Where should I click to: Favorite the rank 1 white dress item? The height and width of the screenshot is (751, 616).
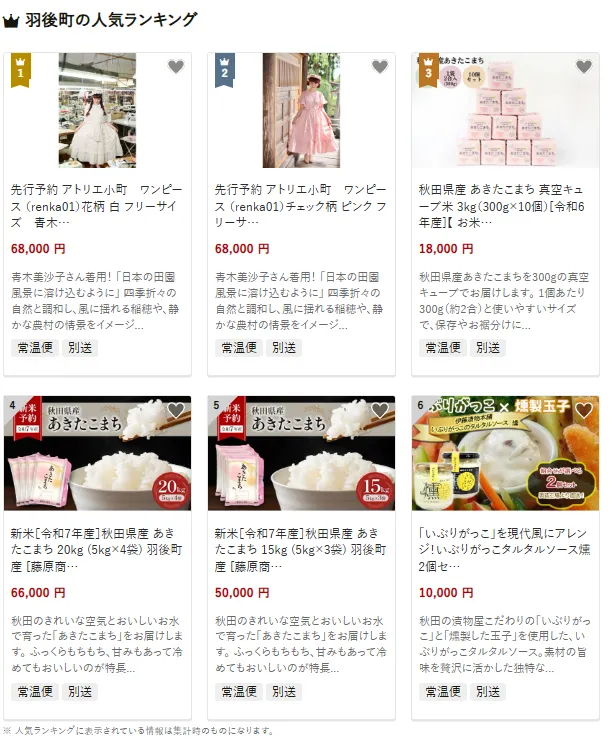click(176, 67)
